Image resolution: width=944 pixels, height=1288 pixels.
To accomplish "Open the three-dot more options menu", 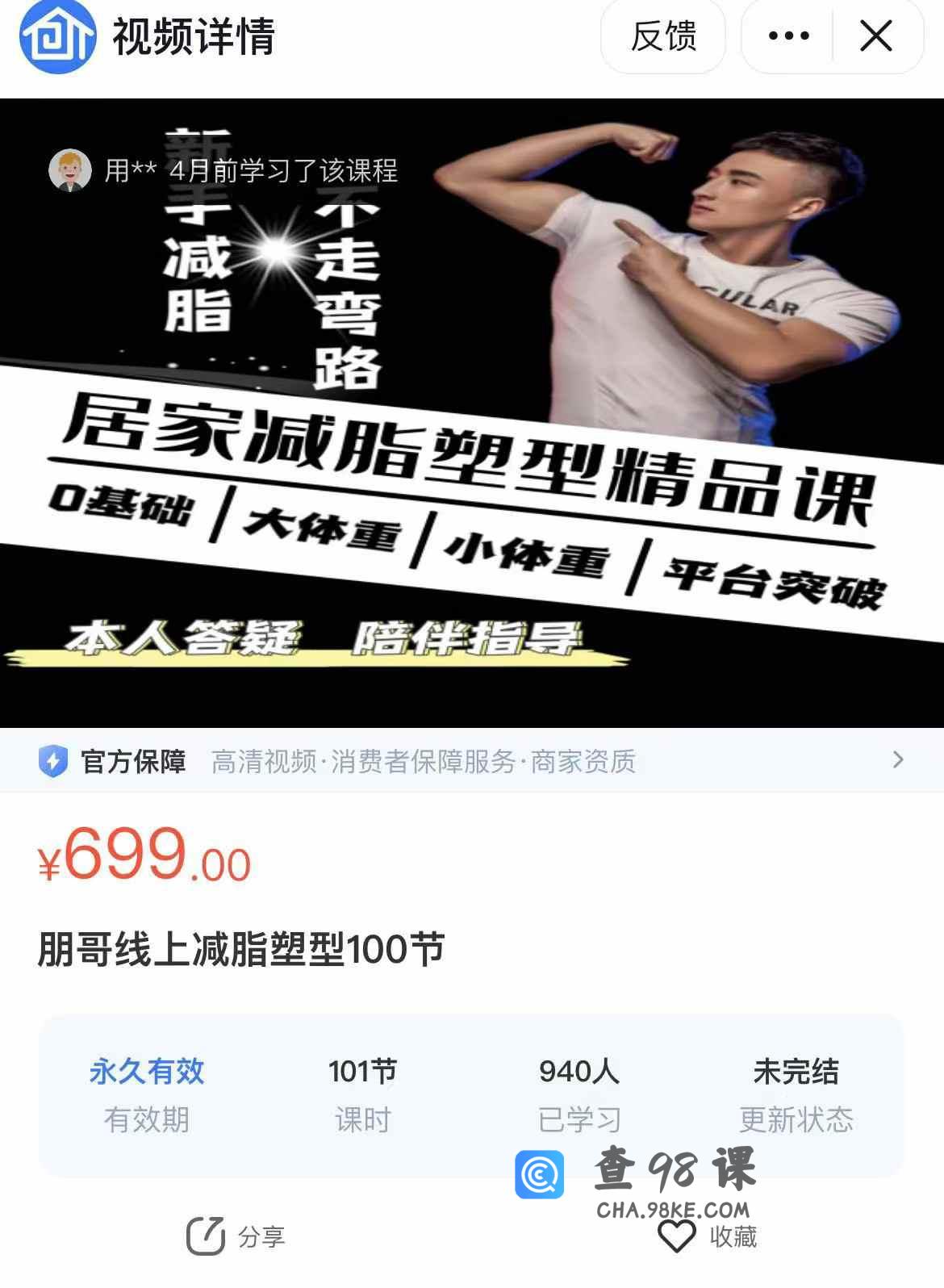I will 788,36.
